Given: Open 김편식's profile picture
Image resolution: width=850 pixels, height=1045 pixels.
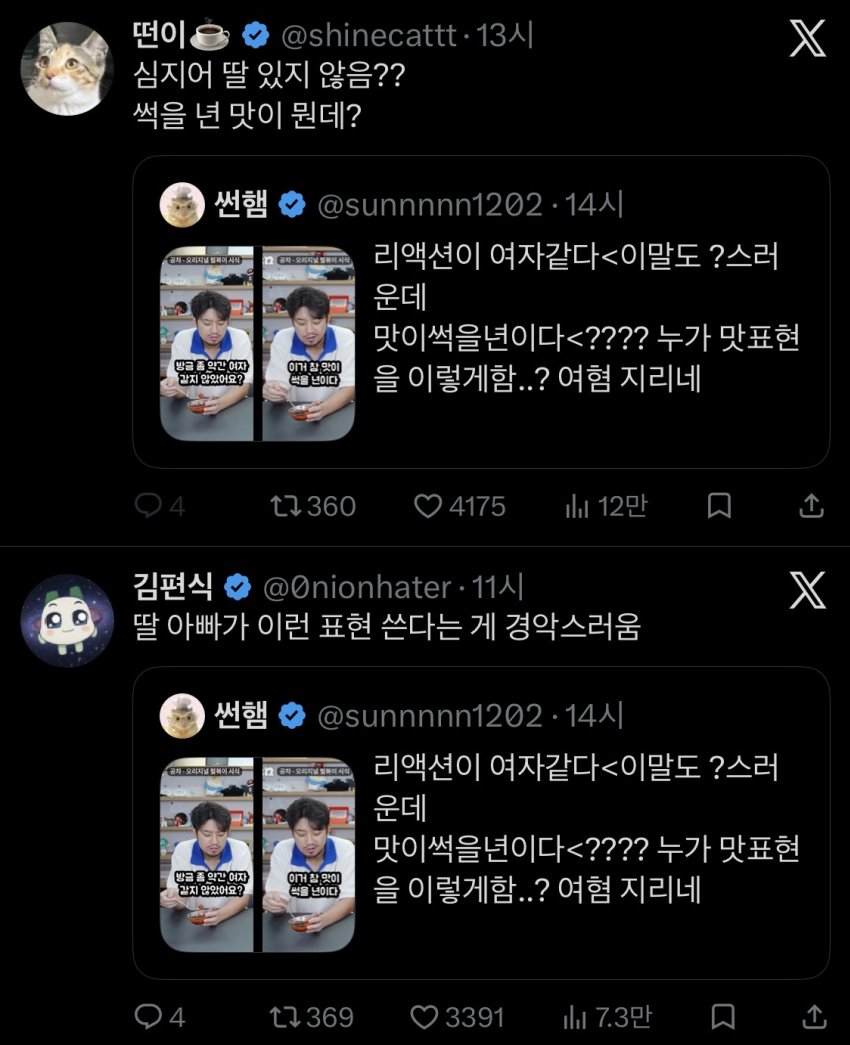Looking at the screenshot, I should pos(67,620).
